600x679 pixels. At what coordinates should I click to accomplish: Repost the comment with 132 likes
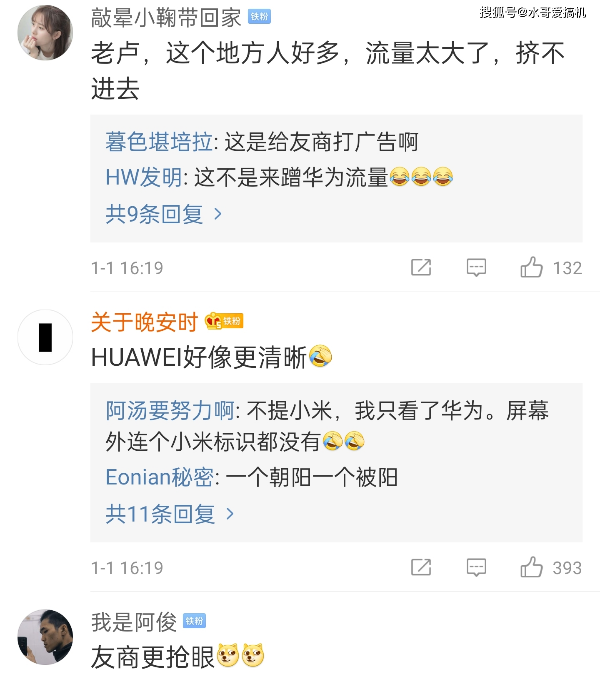[421, 268]
